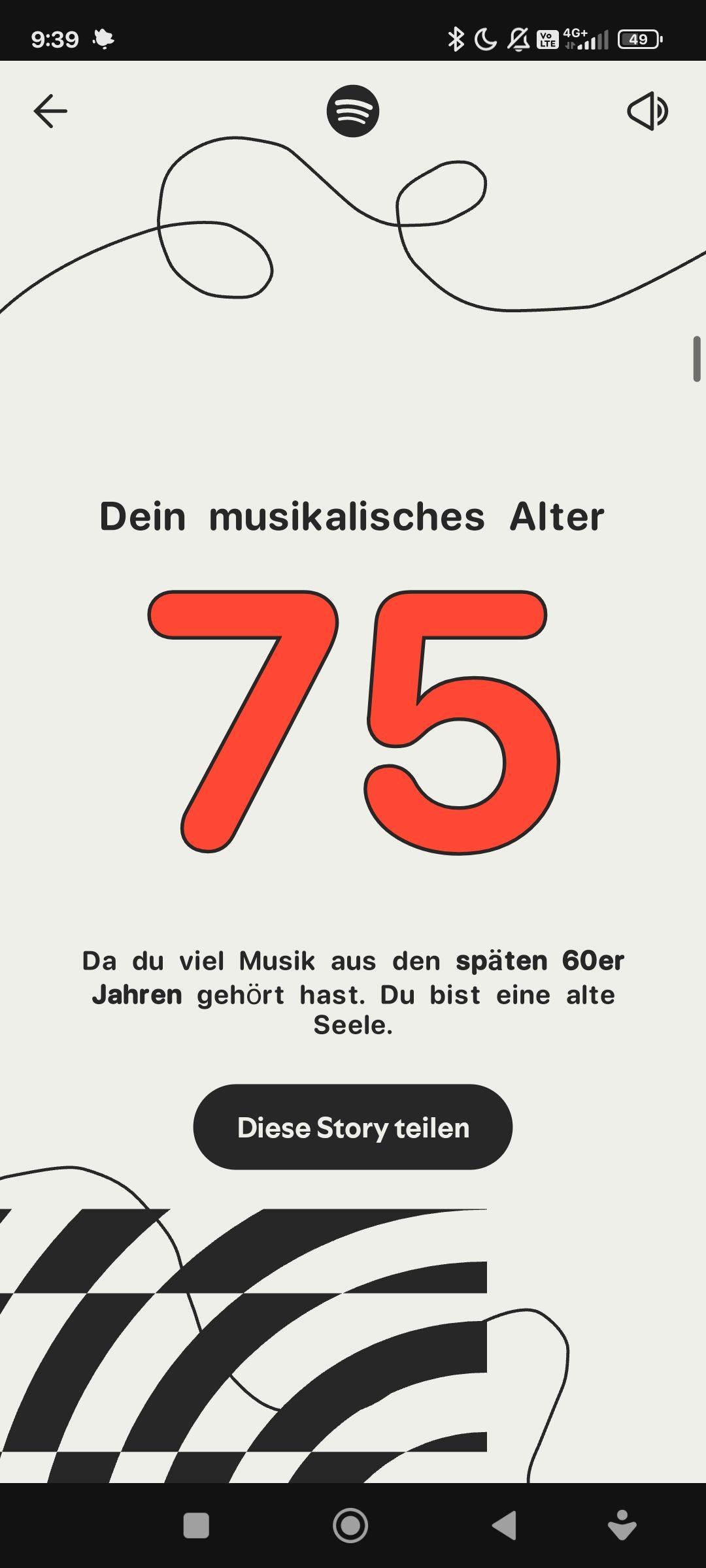This screenshot has height=1568, width=706.
Task: Go to the home screen
Action: 350,1526
